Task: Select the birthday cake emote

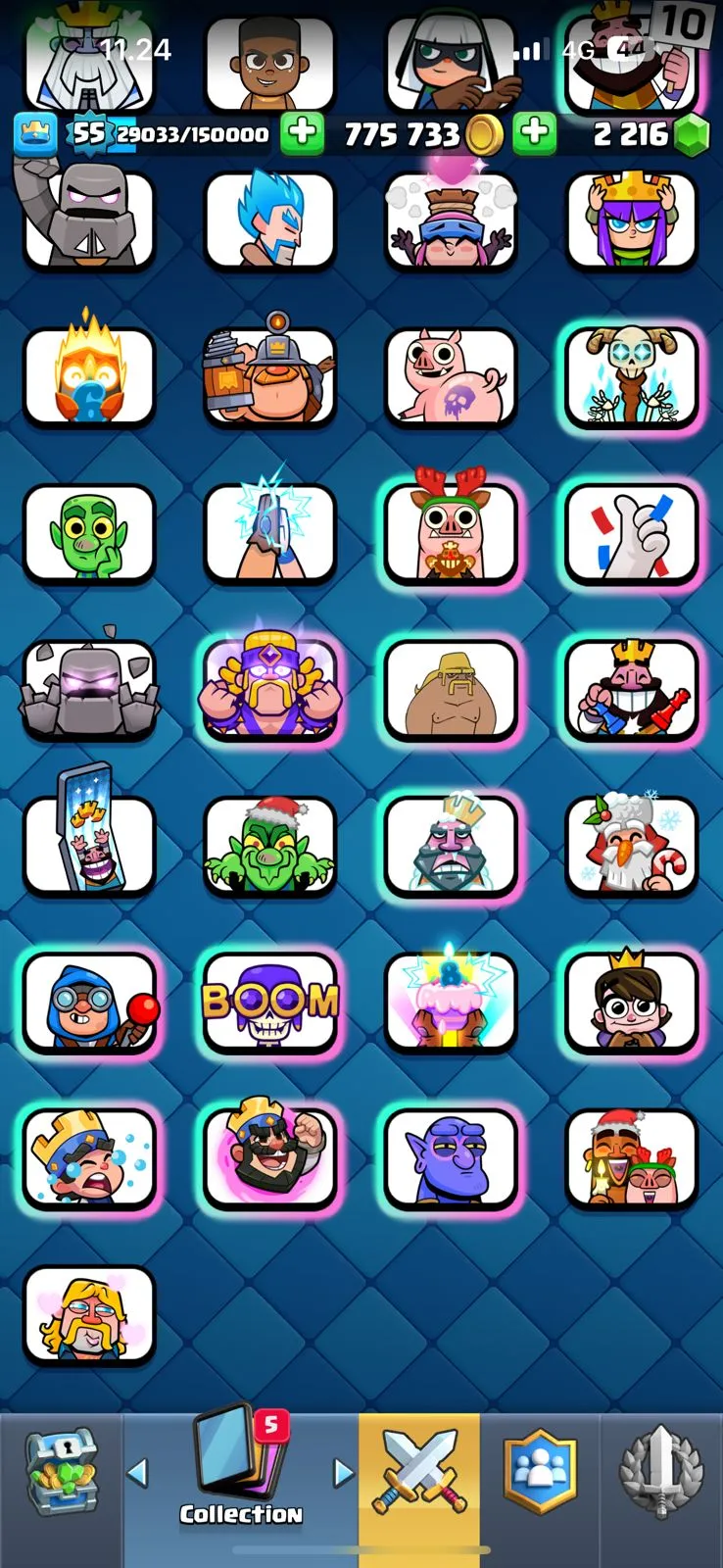Action: pyautogui.click(x=451, y=1004)
